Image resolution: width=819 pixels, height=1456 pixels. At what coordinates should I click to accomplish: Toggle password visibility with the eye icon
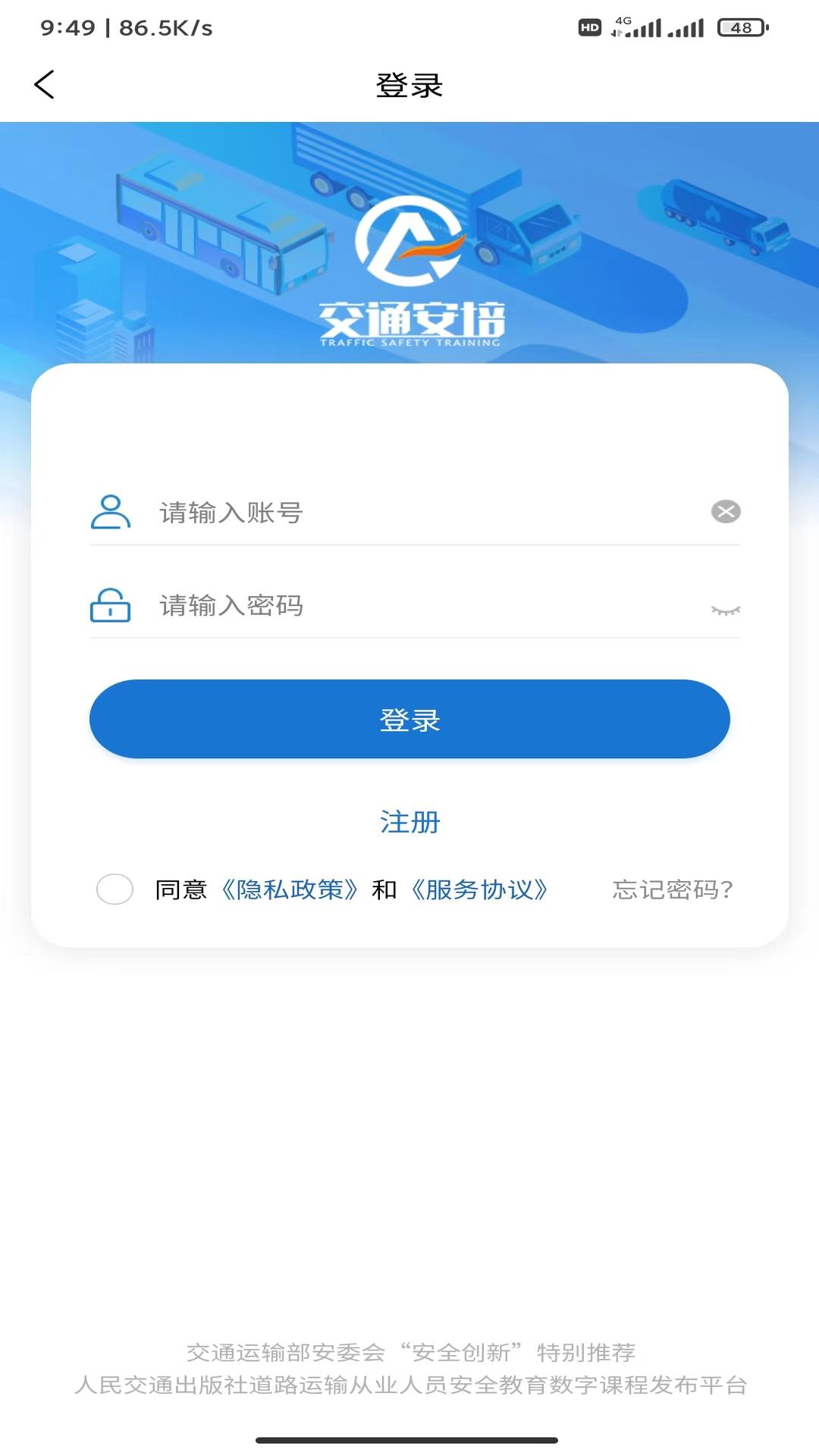(x=726, y=608)
